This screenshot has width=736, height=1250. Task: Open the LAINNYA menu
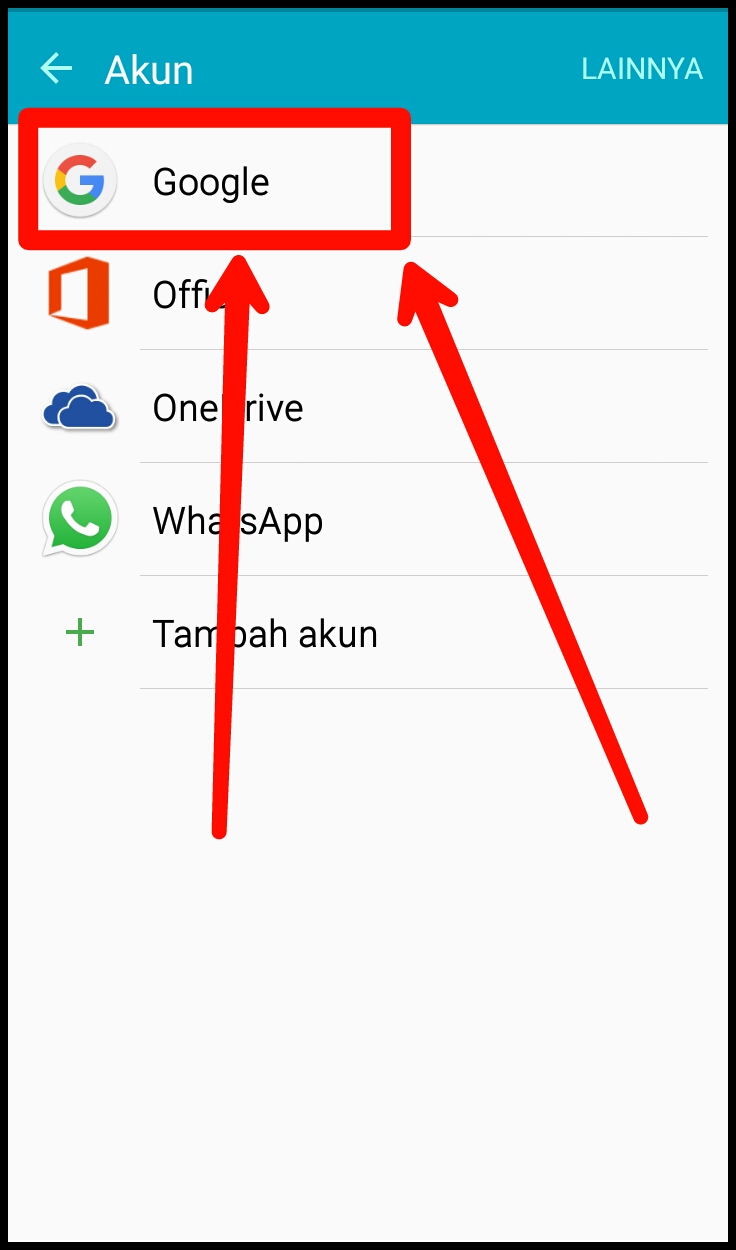(x=642, y=70)
